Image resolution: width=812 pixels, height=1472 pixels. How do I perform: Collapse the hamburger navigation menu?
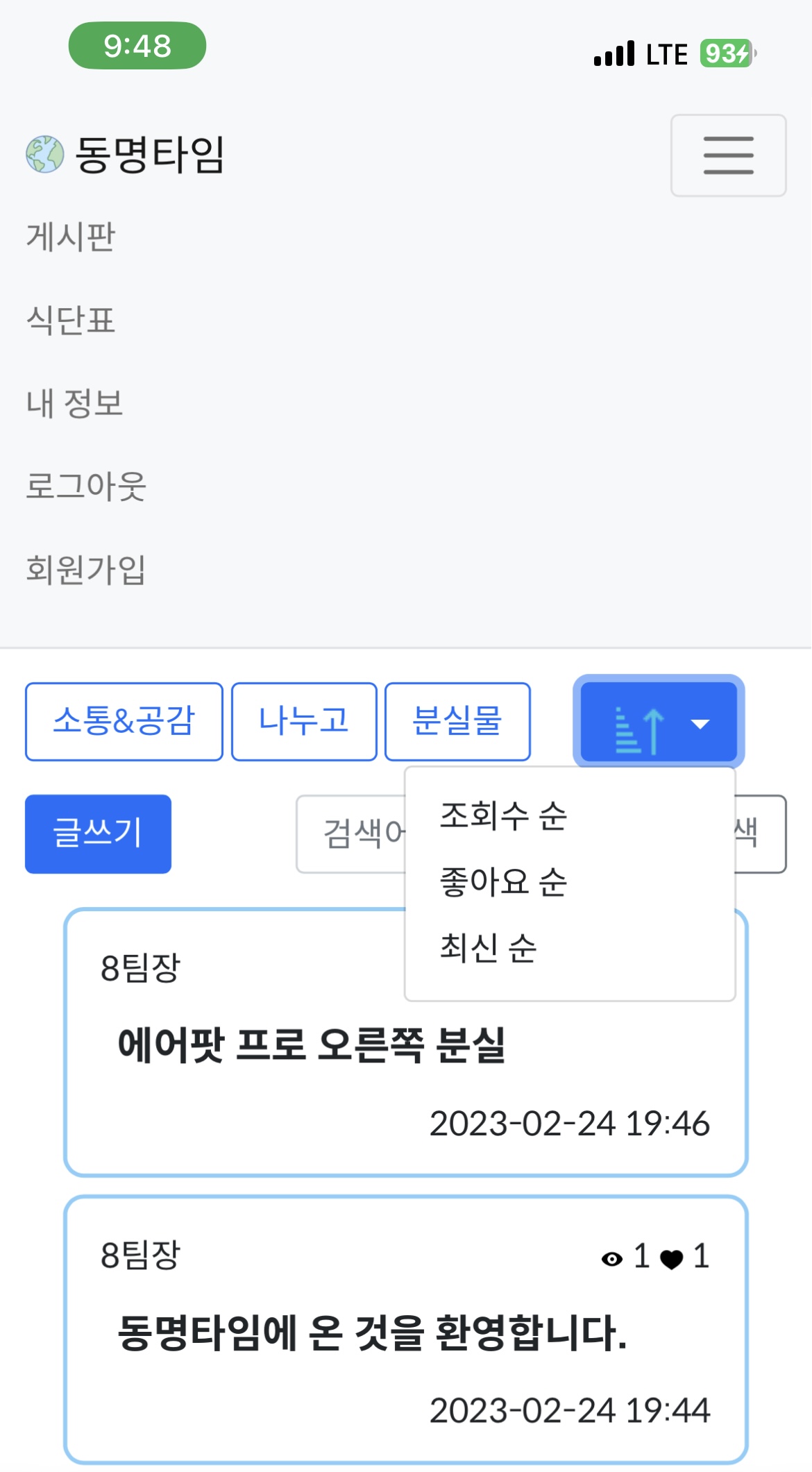pyautogui.click(x=728, y=155)
